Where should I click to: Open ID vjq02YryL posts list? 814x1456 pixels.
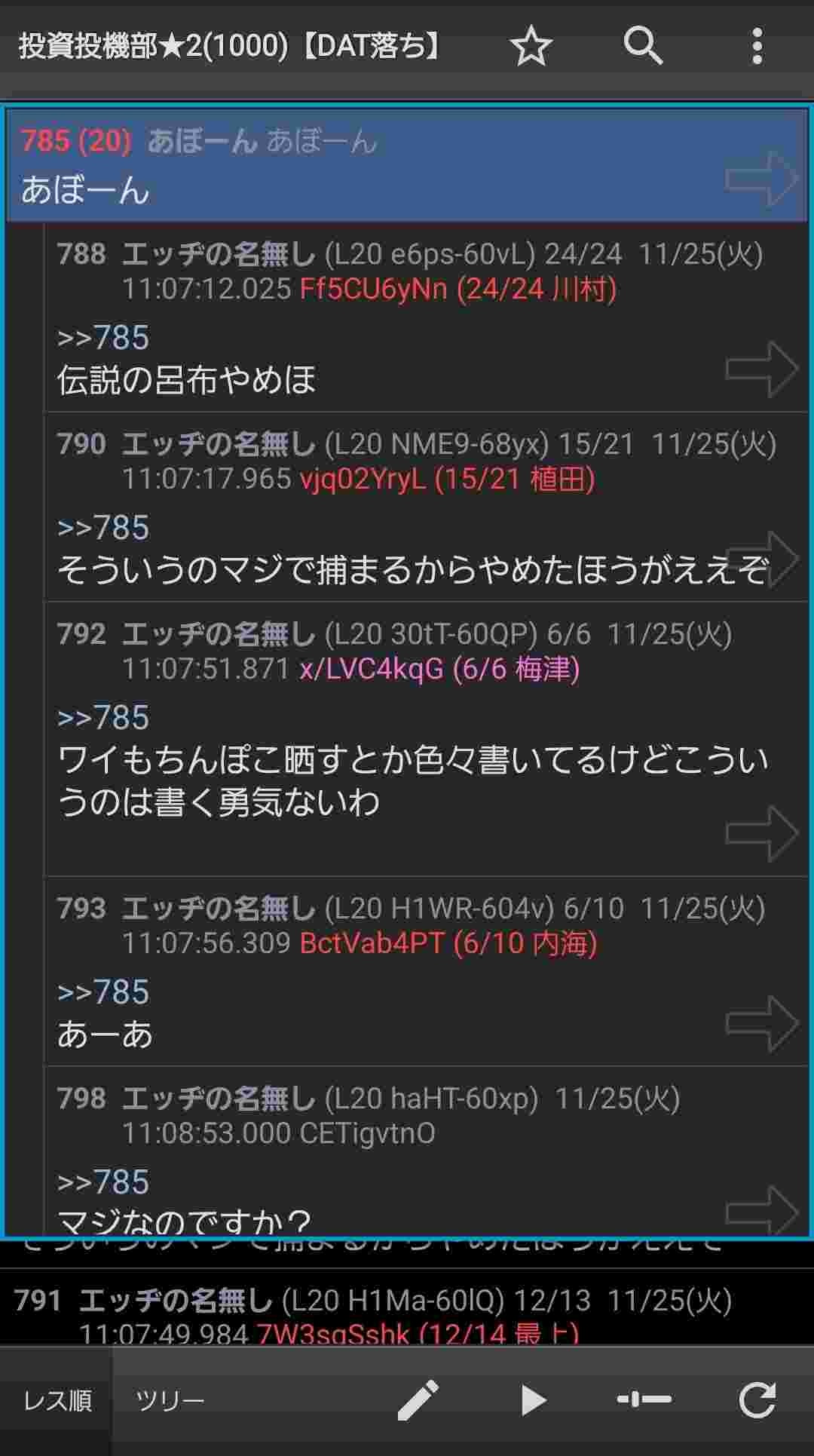(363, 480)
